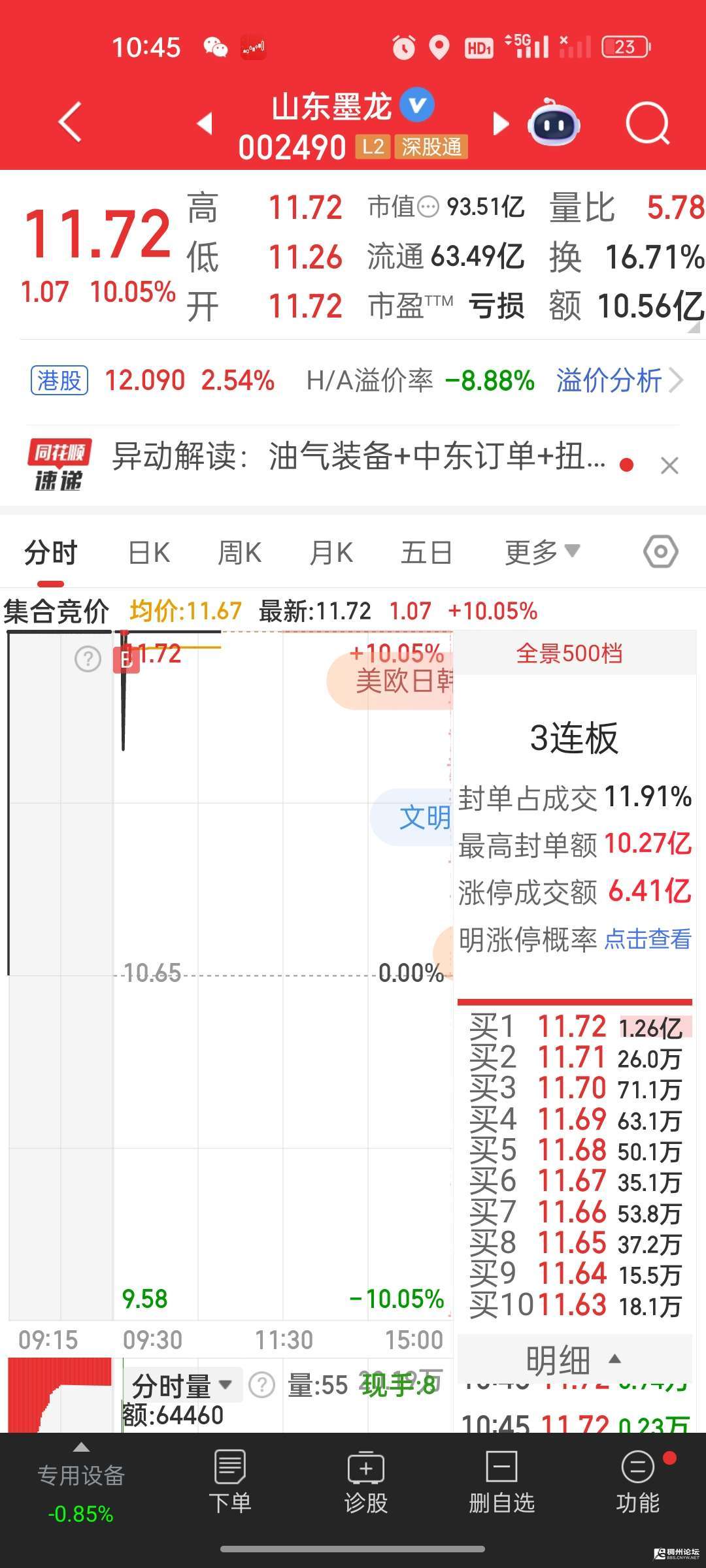This screenshot has width=706, height=1568.
Task: Switch to the 五日 chart tab
Action: click(426, 553)
